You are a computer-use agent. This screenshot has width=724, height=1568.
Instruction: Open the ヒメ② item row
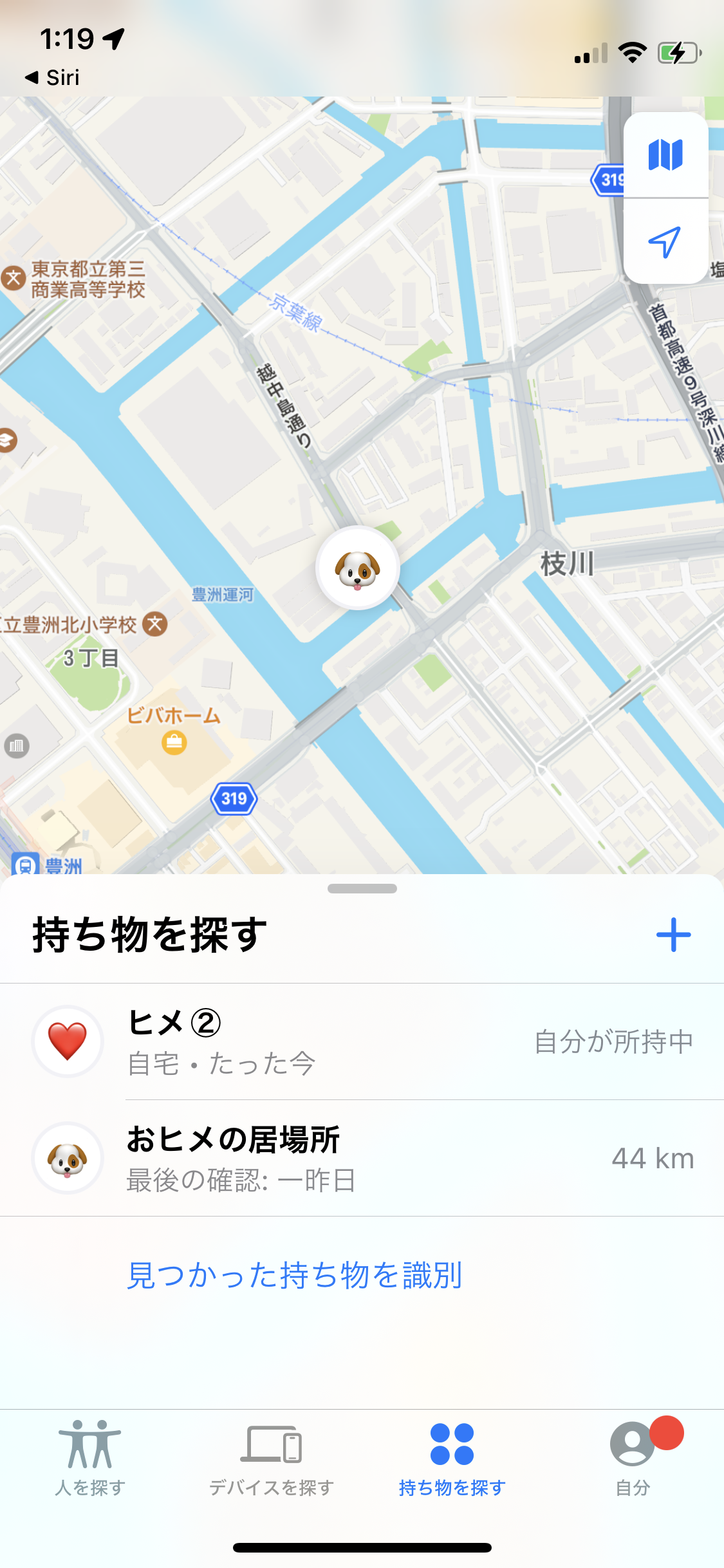tap(362, 1041)
